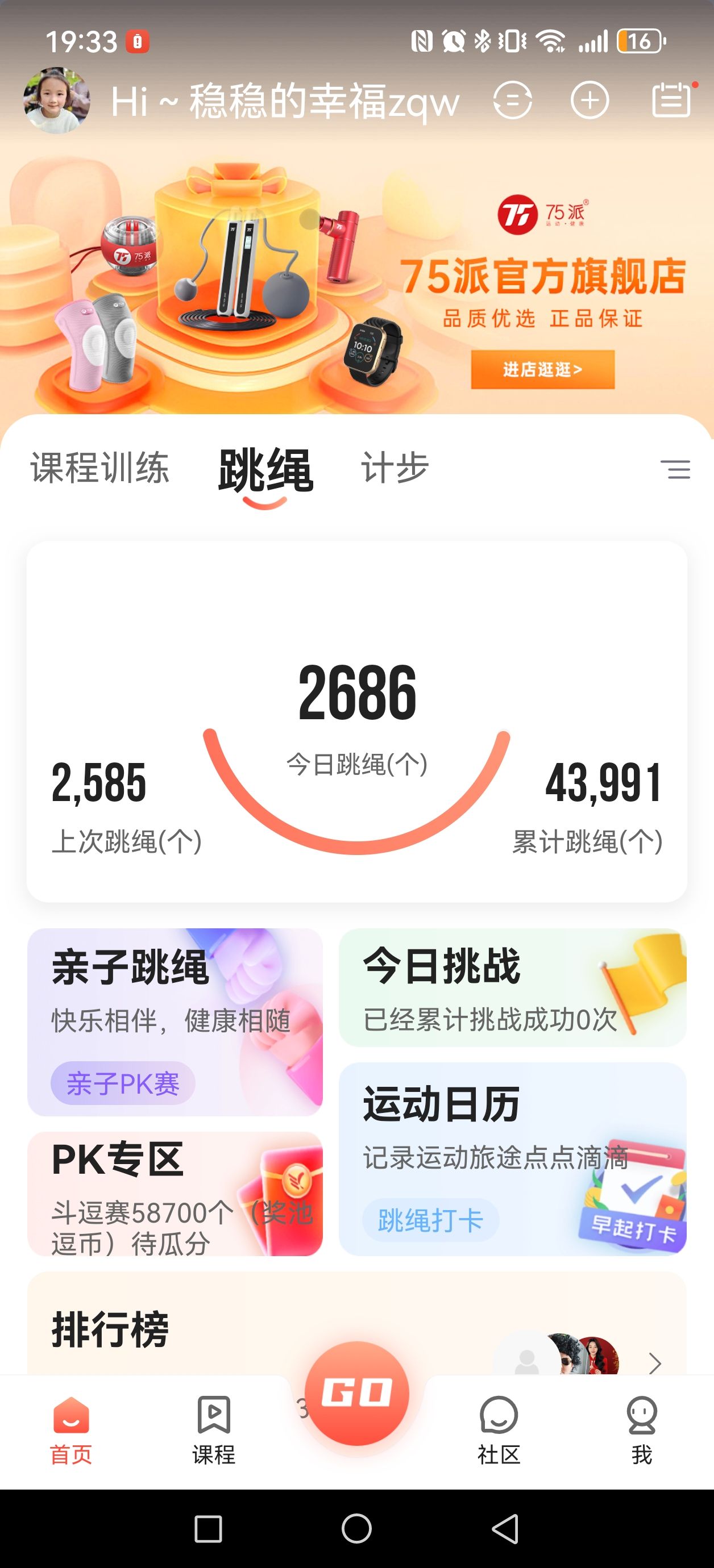The width and height of the screenshot is (714, 1568).
Task: Tap the system back button
Action: point(505,1528)
